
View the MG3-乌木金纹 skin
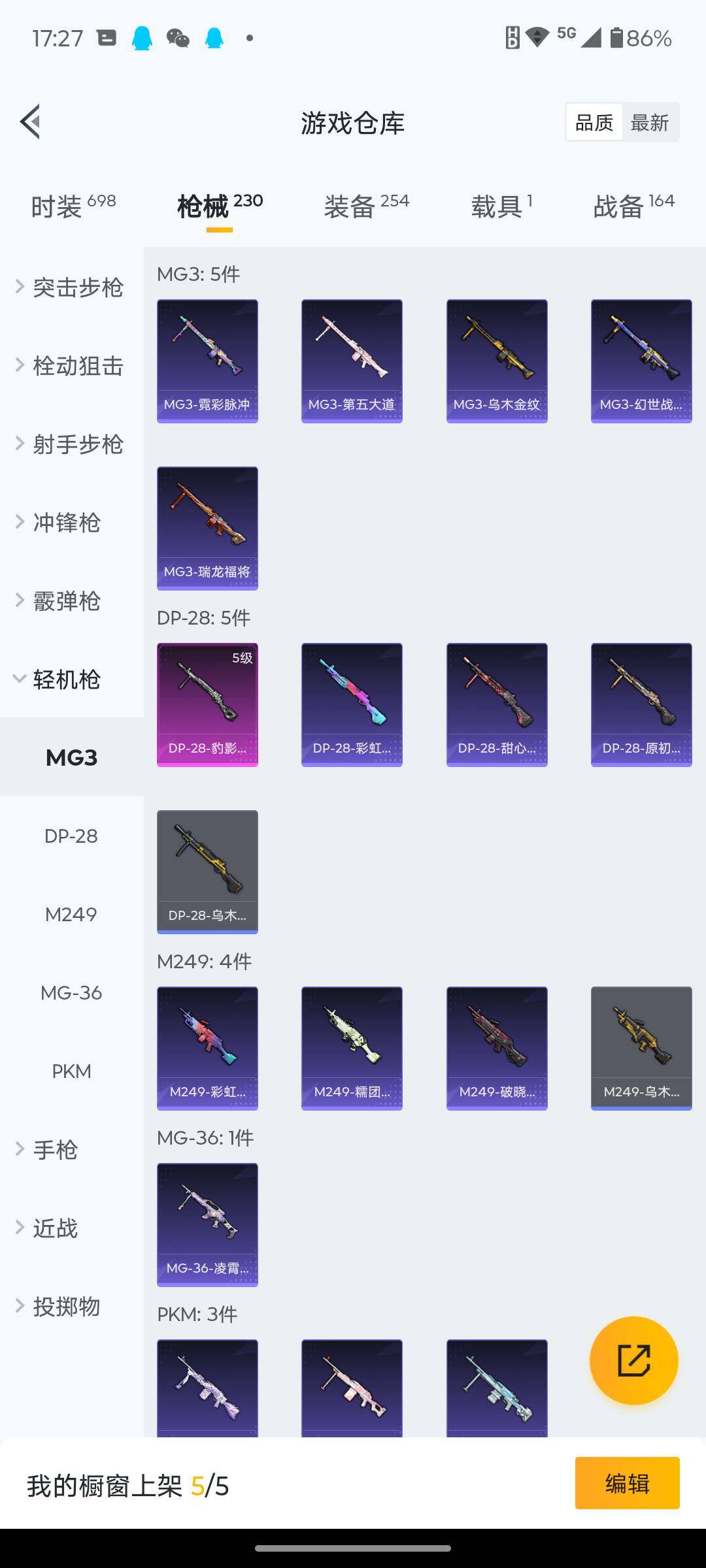[497, 361]
